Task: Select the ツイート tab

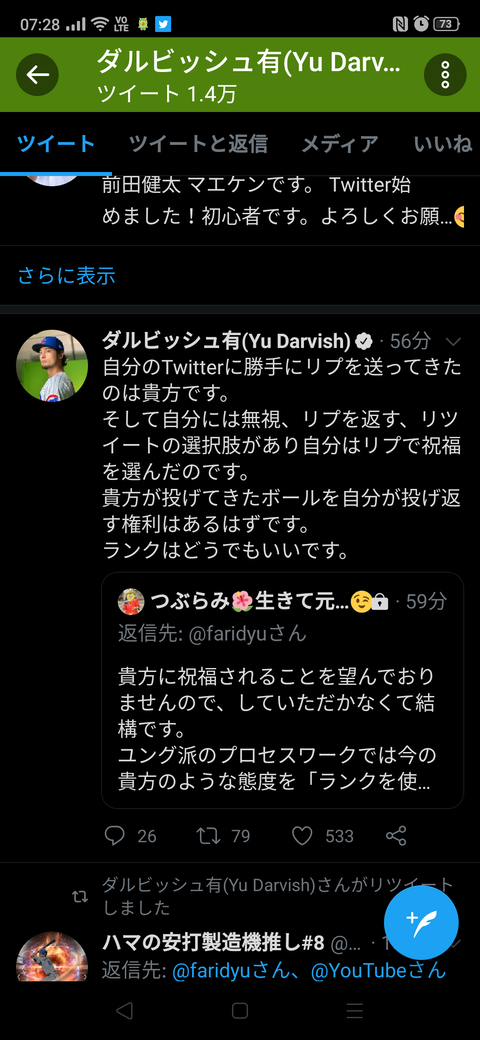Action: [56, 143]
